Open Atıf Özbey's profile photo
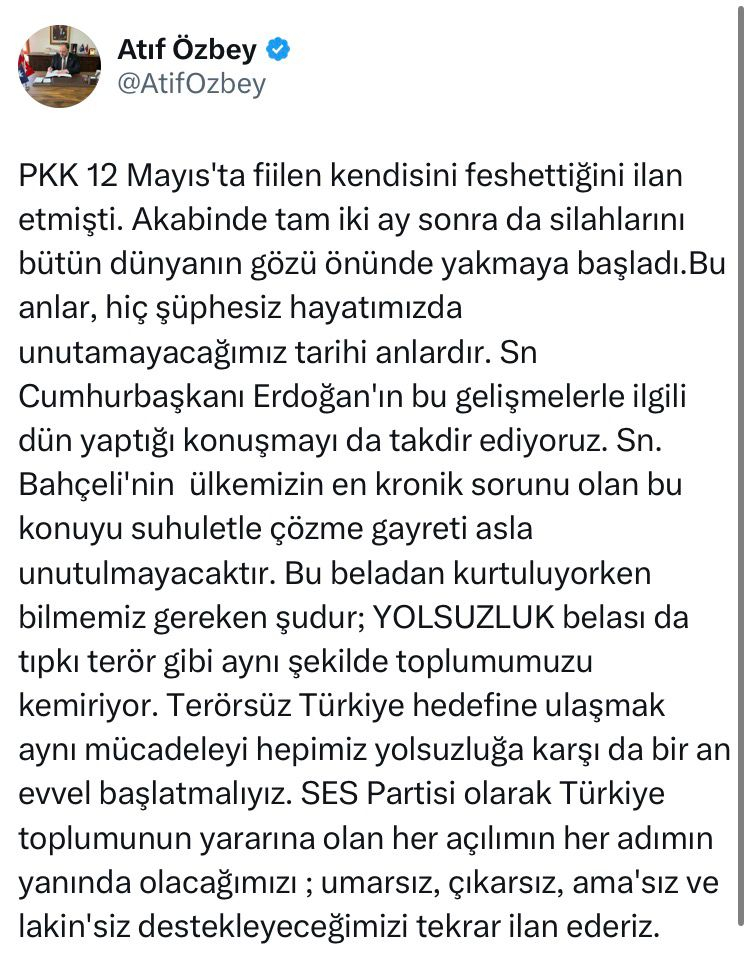This screenshot has height=962, width=750. coord(60,66)
